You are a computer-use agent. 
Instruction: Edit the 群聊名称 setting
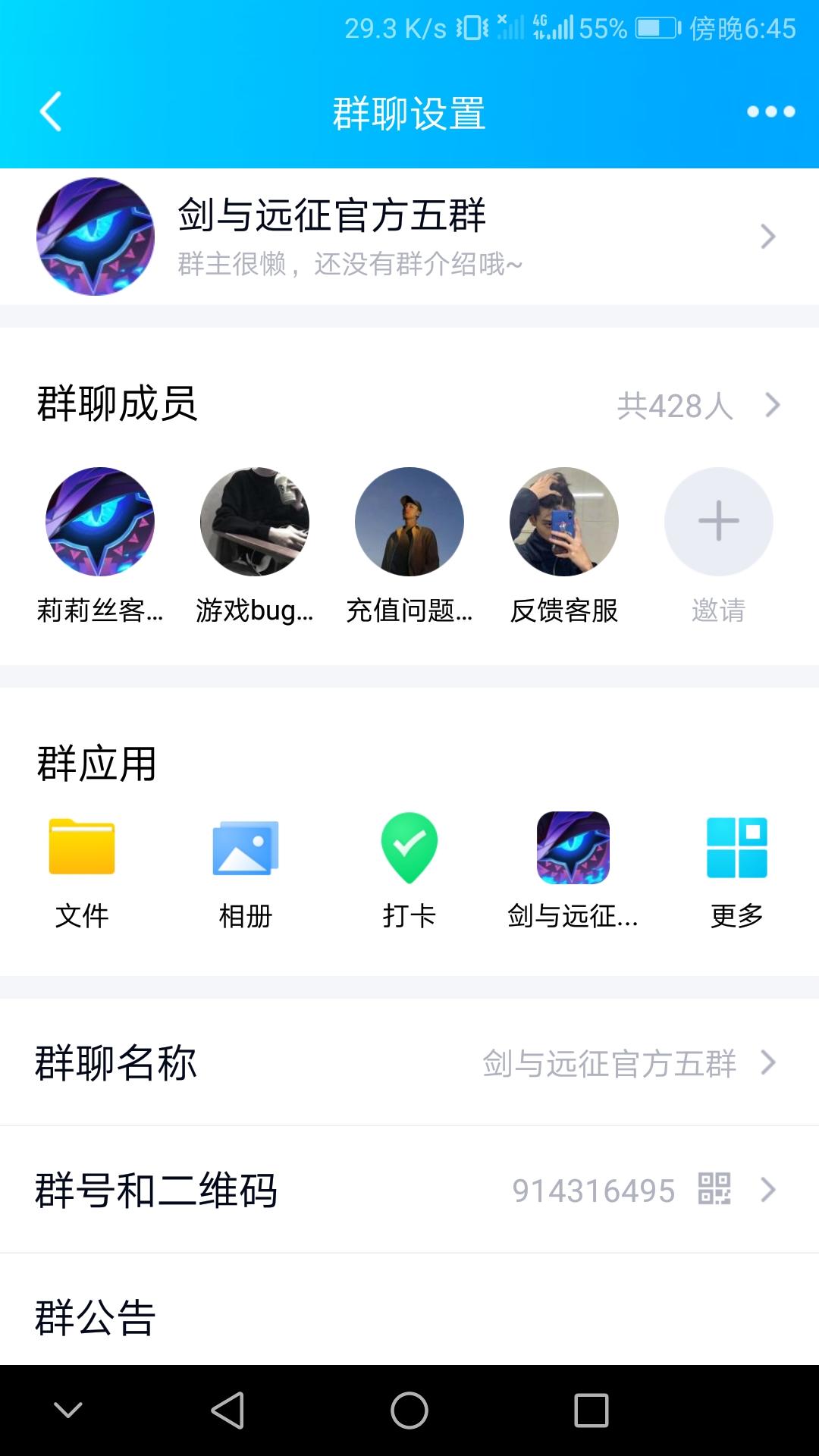[409, 1062]
